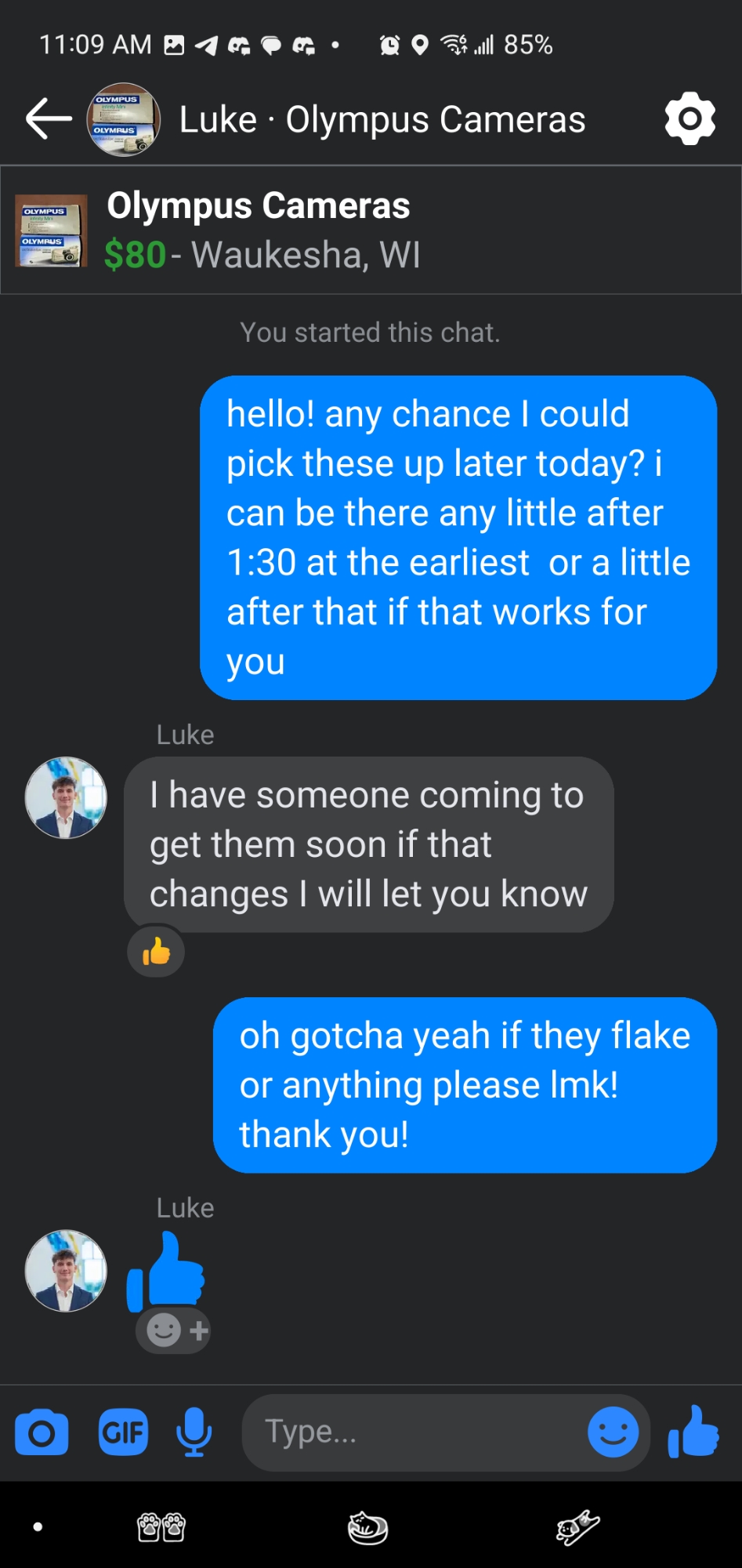Send a thumbs-up like
The height and width of the screenshot is (1568, 742).
pos(693,1433)
